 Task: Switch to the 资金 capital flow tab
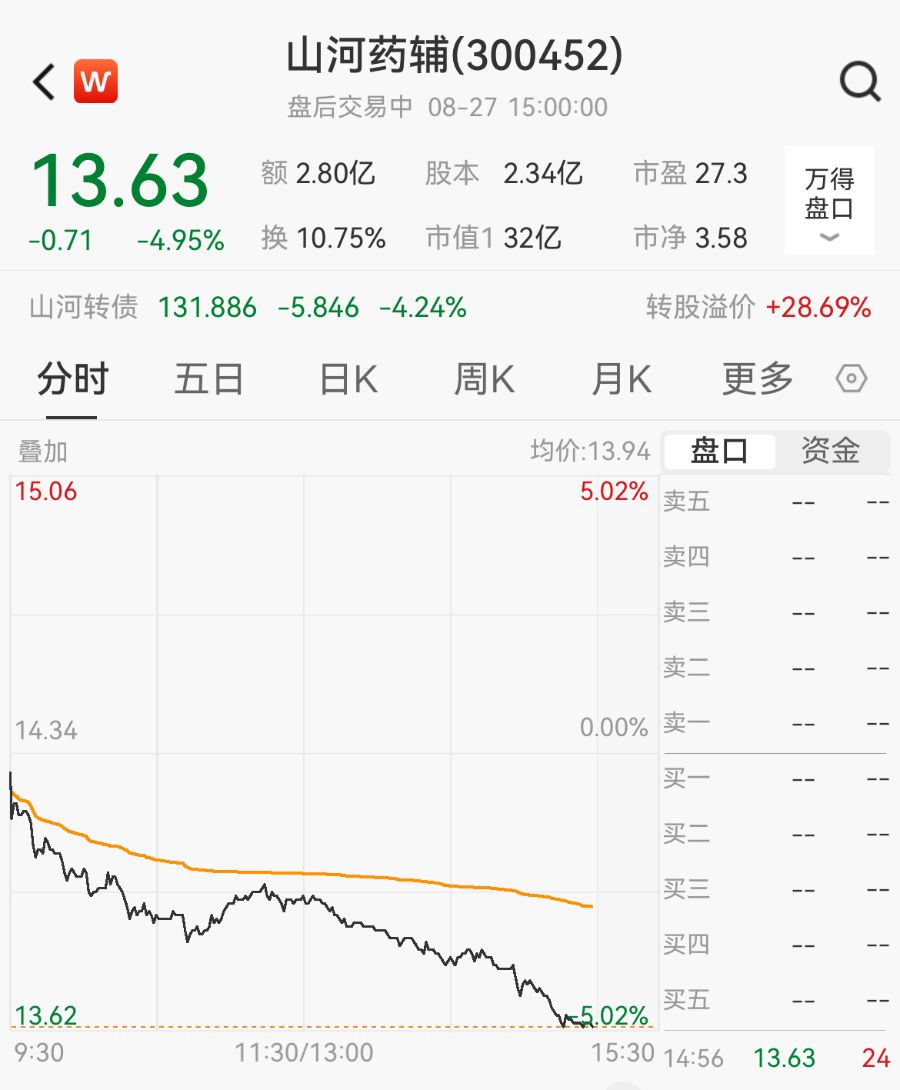click(830, 451)
